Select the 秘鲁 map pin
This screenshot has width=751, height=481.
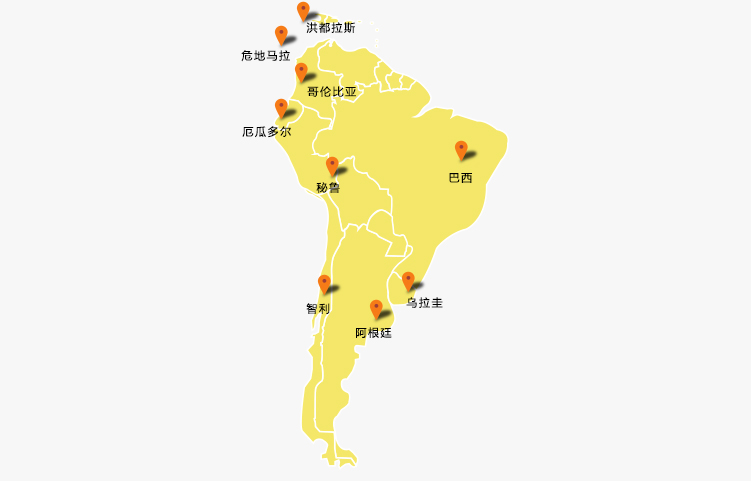332,166
